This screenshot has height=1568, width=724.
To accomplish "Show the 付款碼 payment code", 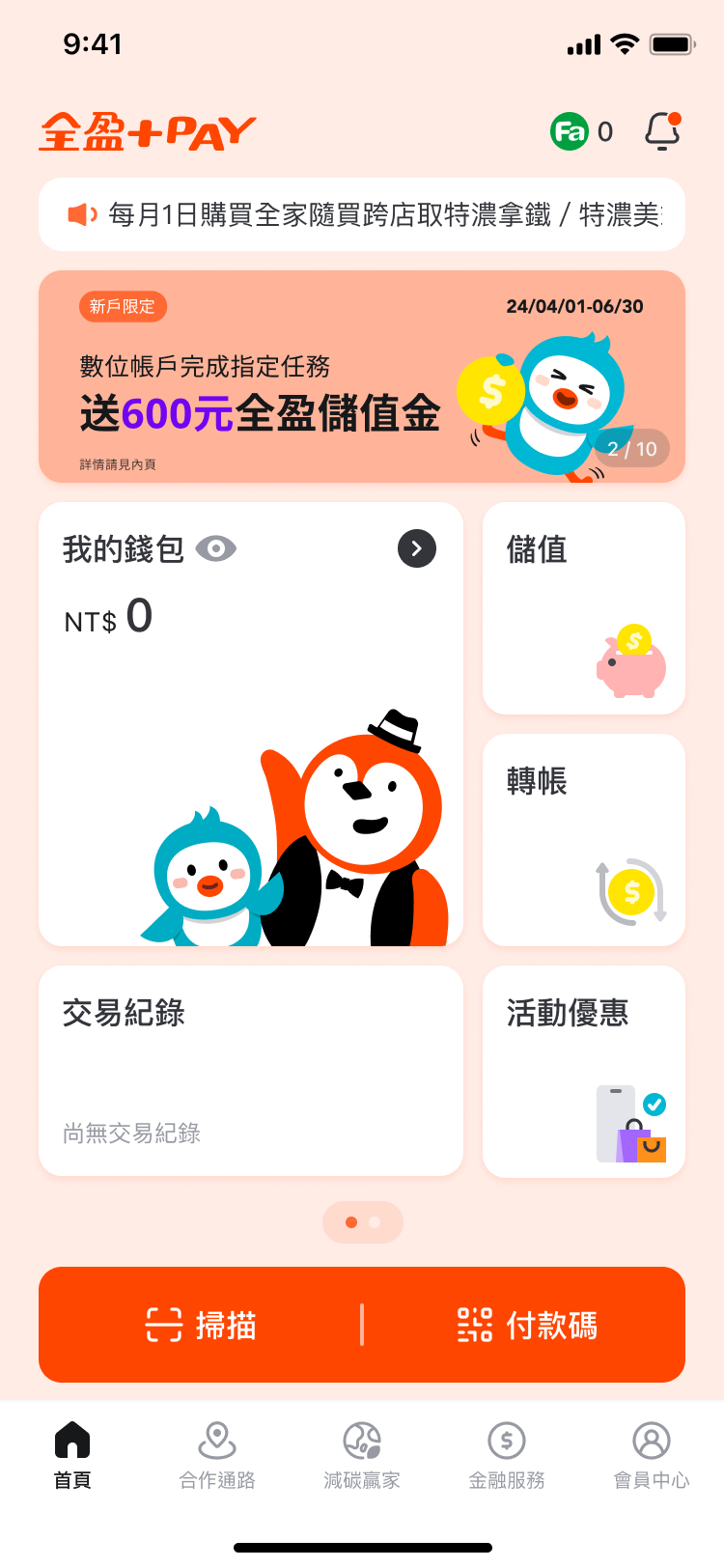I will point(526,1325).
